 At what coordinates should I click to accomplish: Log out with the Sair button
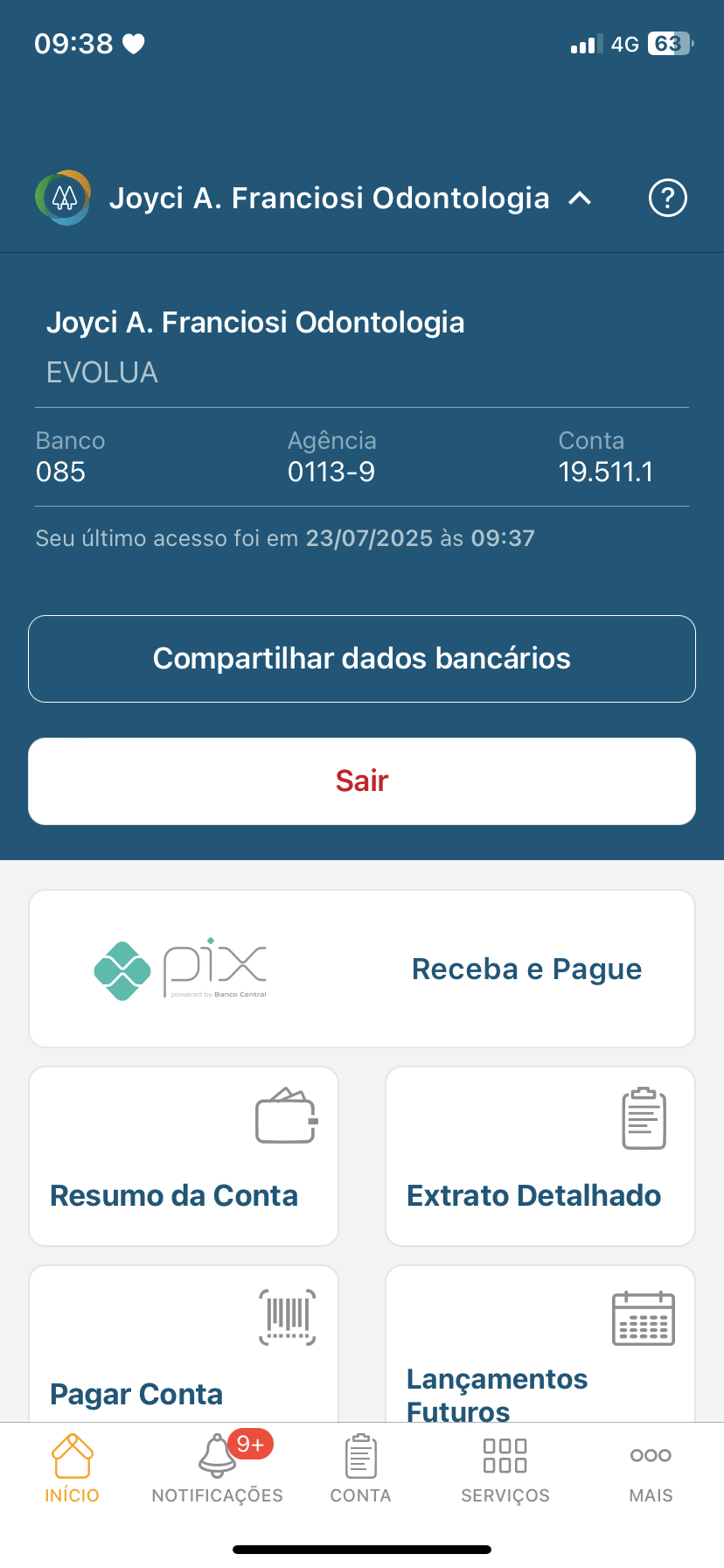click(x=362, y=781)
